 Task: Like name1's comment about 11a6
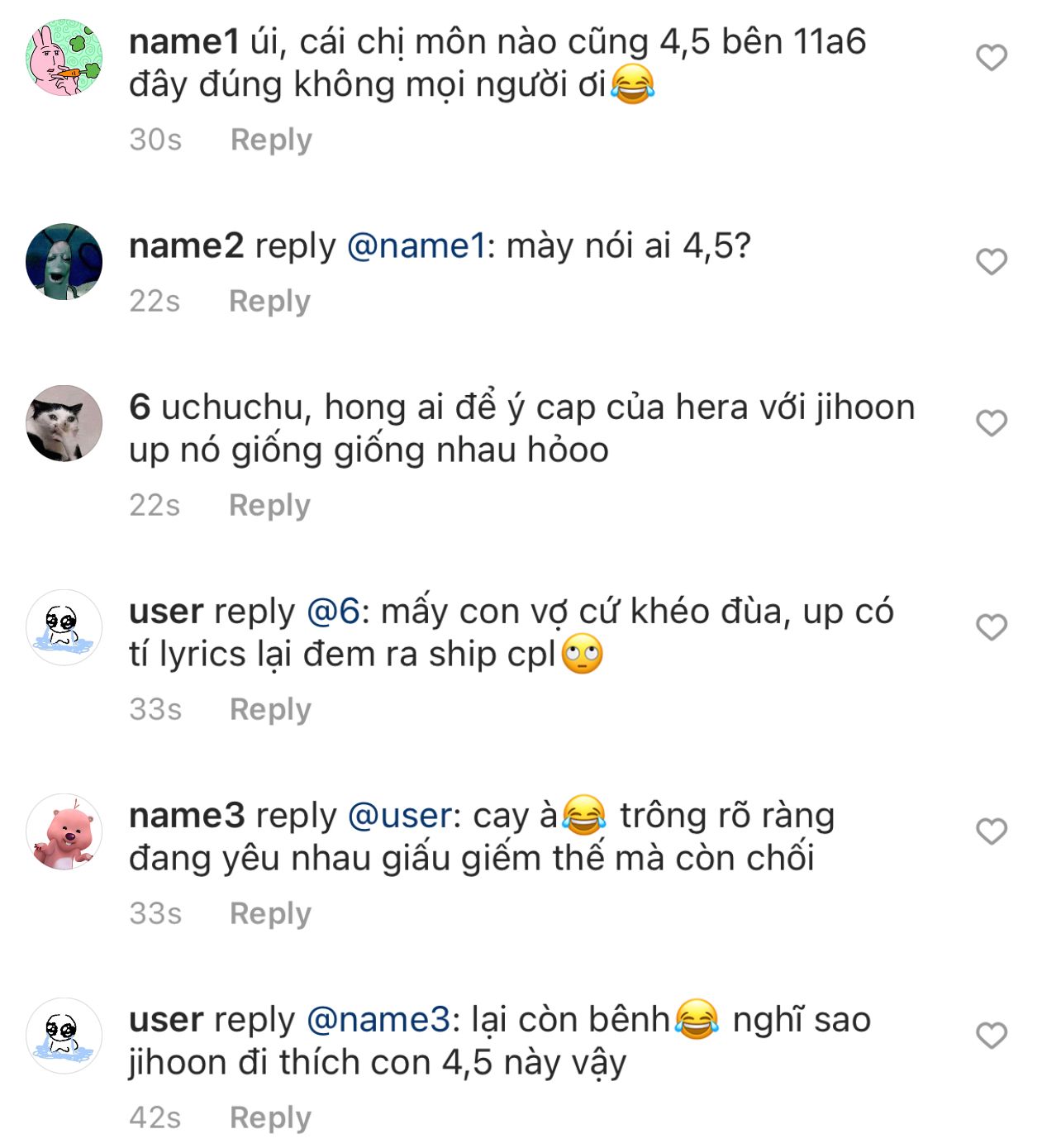click(x=991, y=58)
